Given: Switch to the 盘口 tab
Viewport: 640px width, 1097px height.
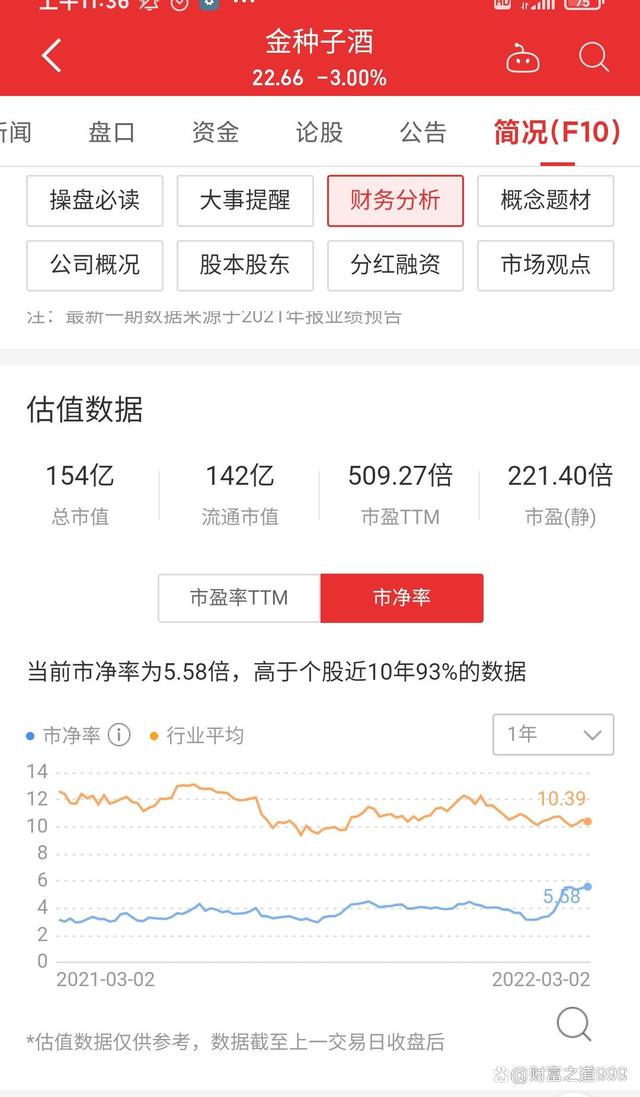Looking at the screenshot, I should 112,132.
